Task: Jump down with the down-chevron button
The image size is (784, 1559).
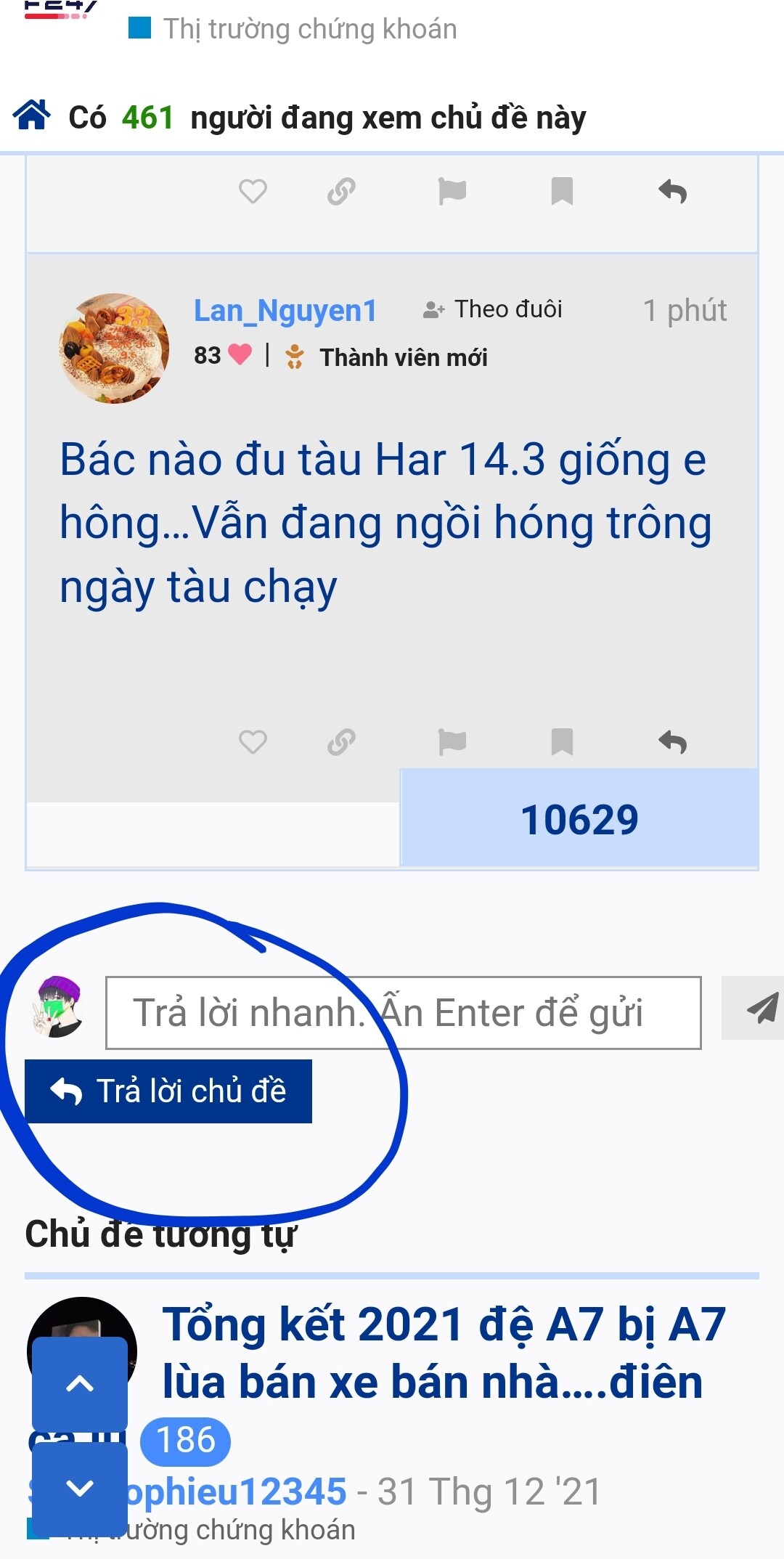Action: click(x=80, y=1489)
